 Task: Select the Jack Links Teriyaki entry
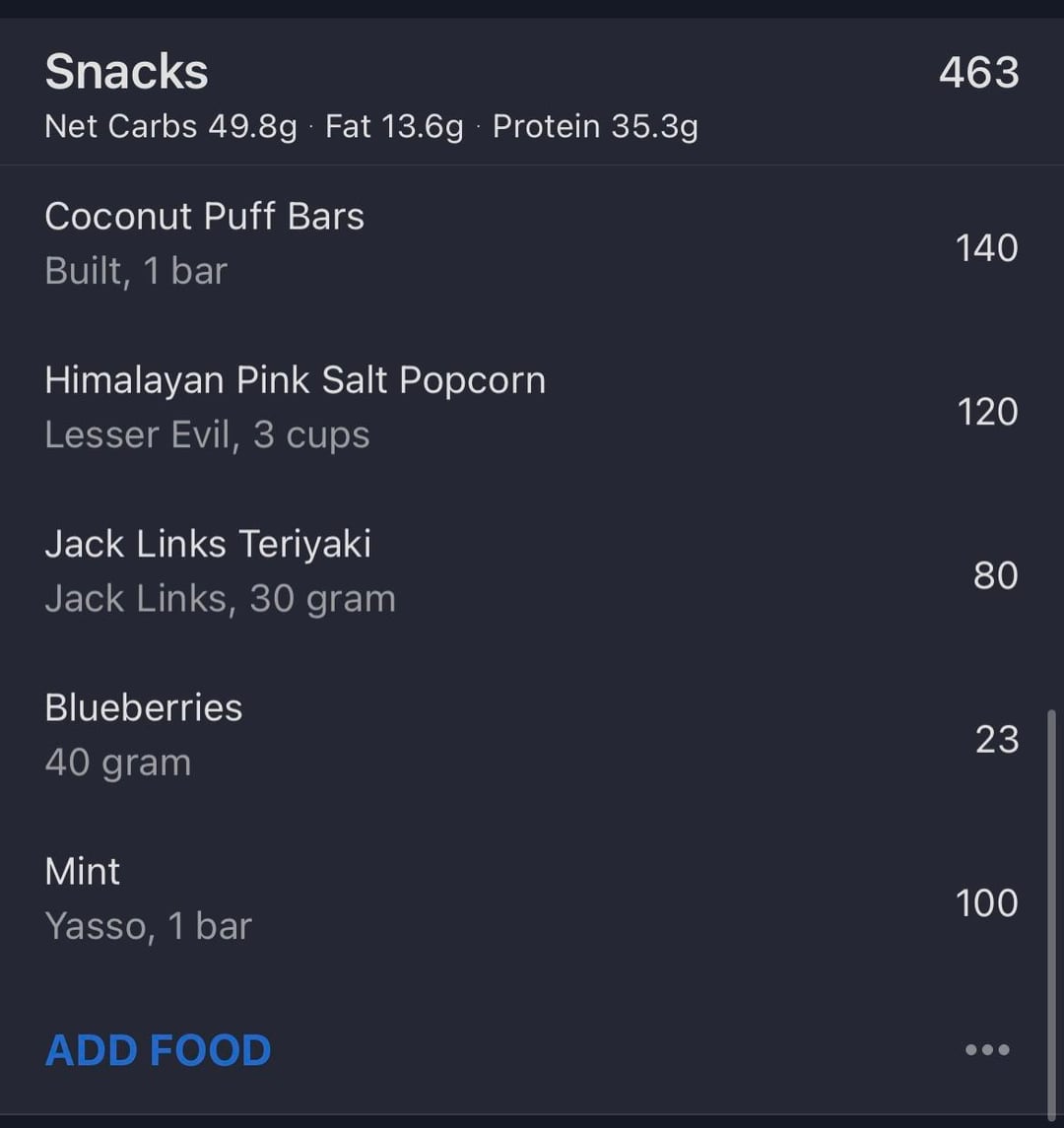pos(220,571)
